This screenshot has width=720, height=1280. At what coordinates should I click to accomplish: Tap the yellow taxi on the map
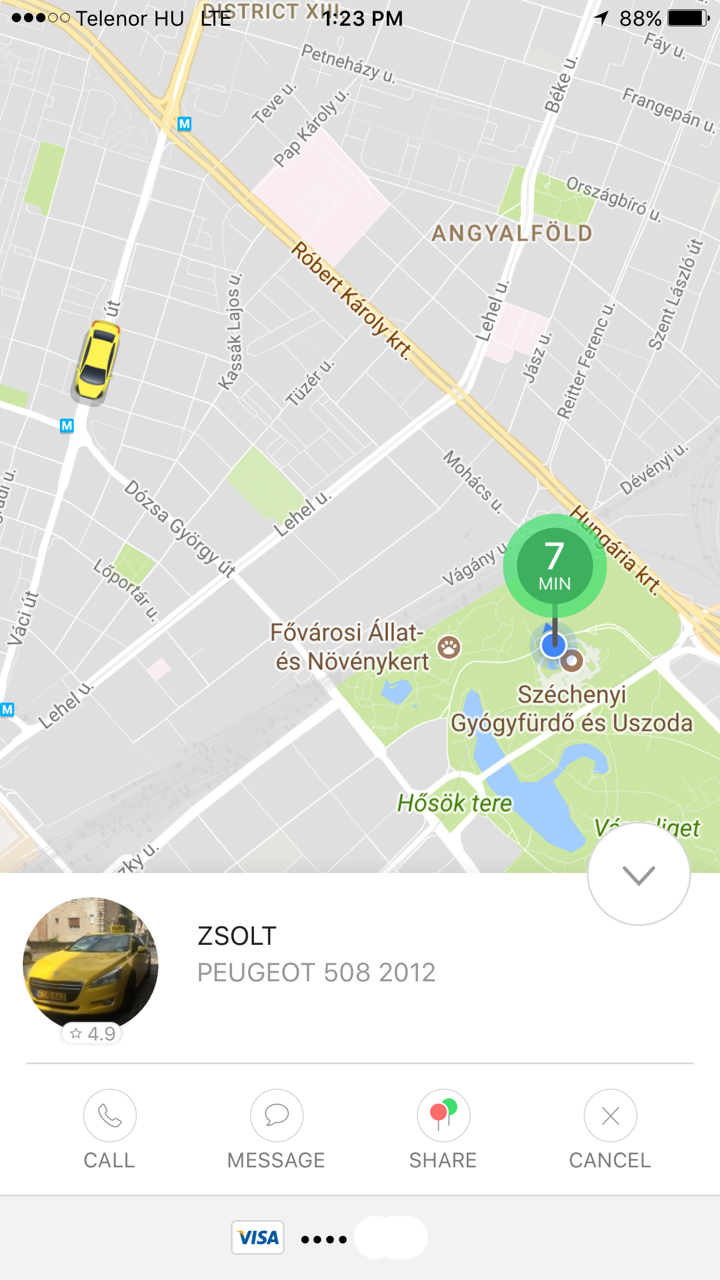97,362
